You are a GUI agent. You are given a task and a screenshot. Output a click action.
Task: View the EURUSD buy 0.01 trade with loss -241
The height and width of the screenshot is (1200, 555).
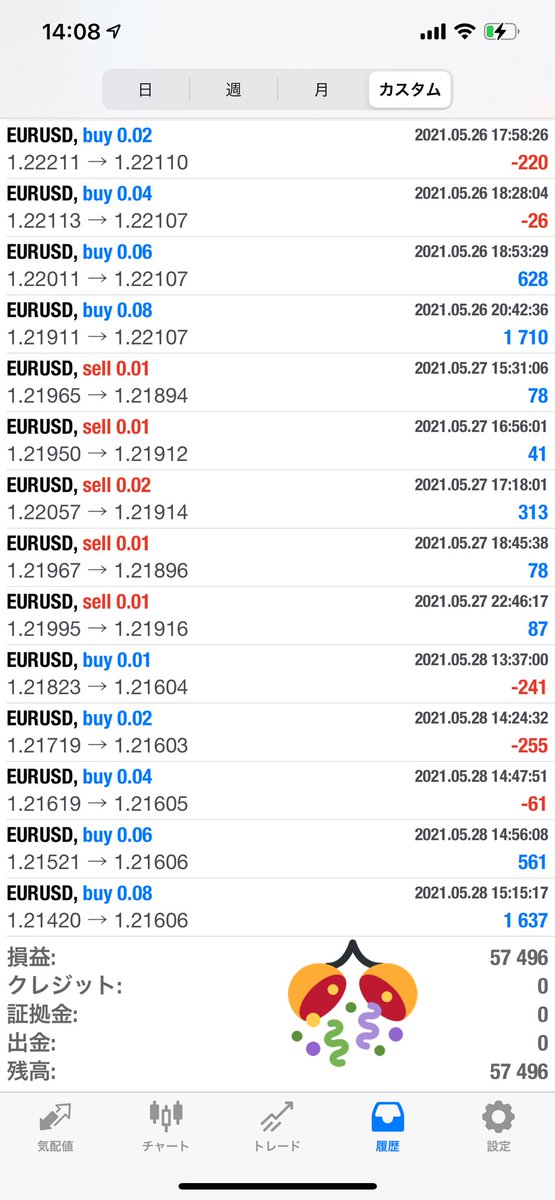(x=277, y=674)
